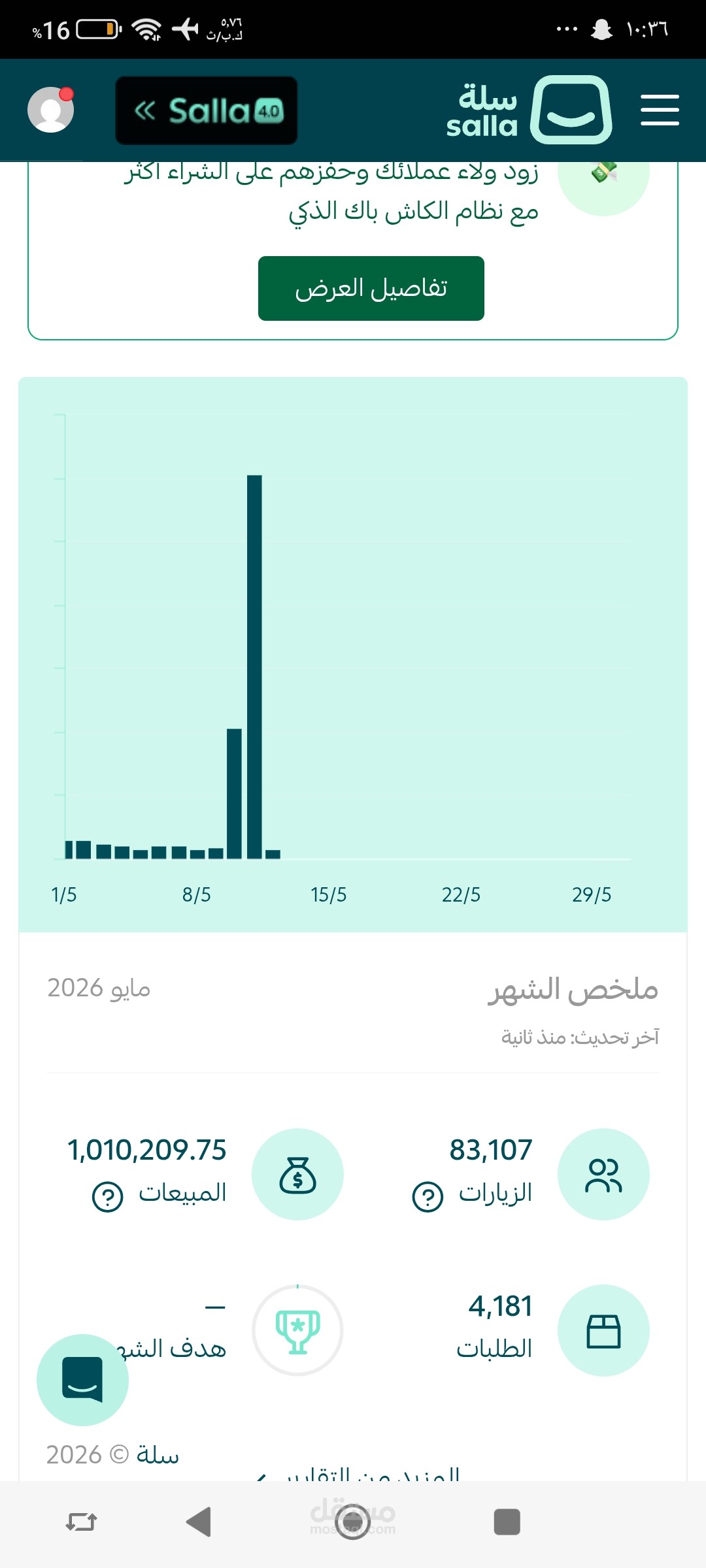This screenshot has height=1568, width=706.
Task: Tap تفاصيل العرض button
Action: (371, 288)
